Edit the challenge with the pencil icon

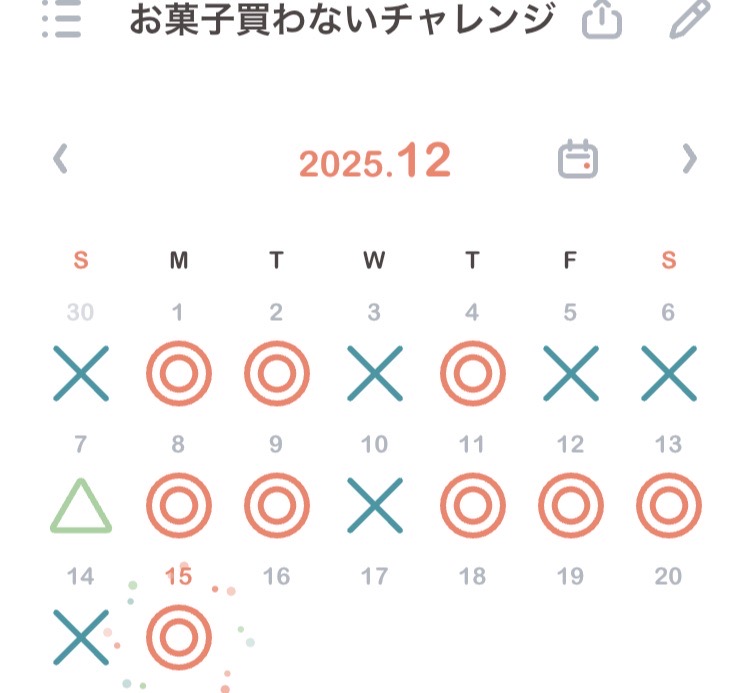pyautogui.click(x=689, y=19)
